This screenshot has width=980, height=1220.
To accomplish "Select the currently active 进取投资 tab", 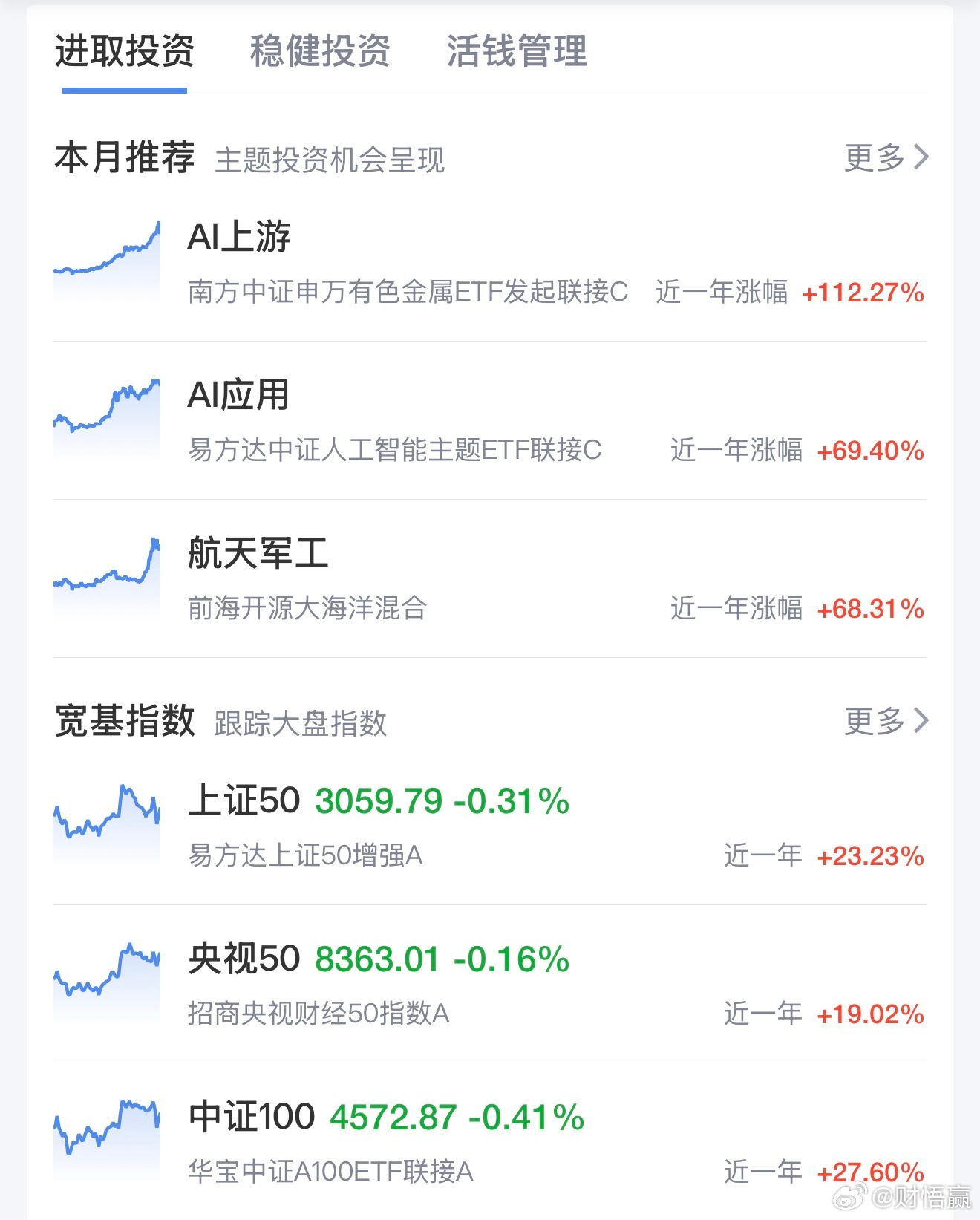I will (125, 52).
